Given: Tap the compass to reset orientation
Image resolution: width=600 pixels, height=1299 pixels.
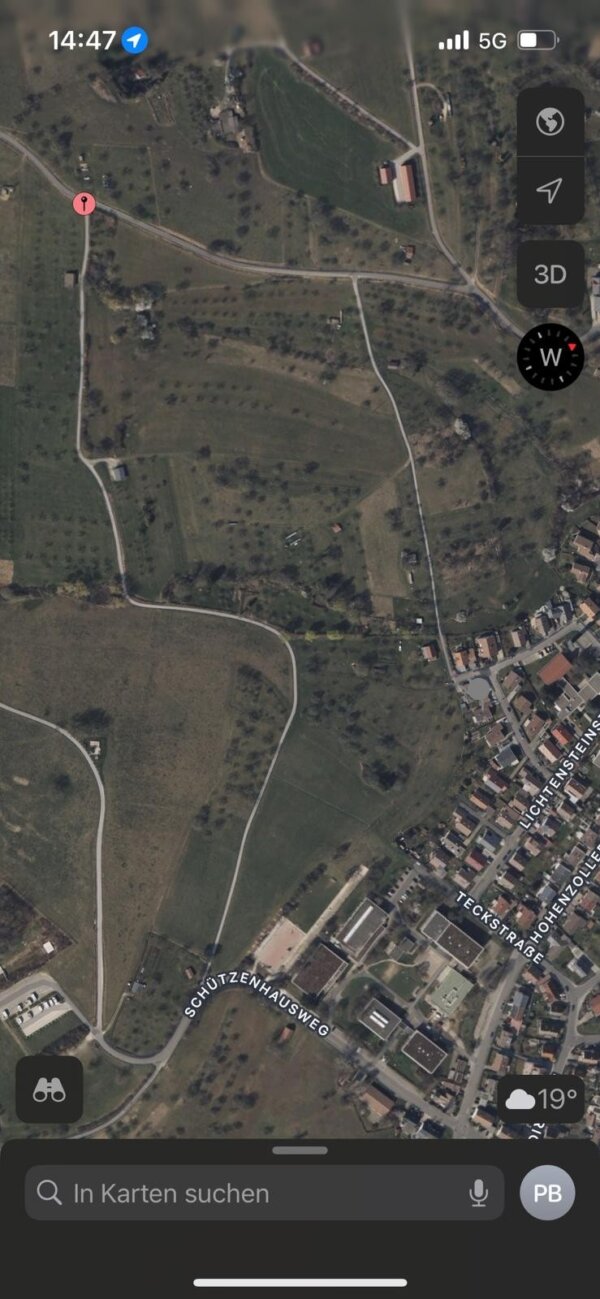Looking at the screenshot, I should point(551,357).
